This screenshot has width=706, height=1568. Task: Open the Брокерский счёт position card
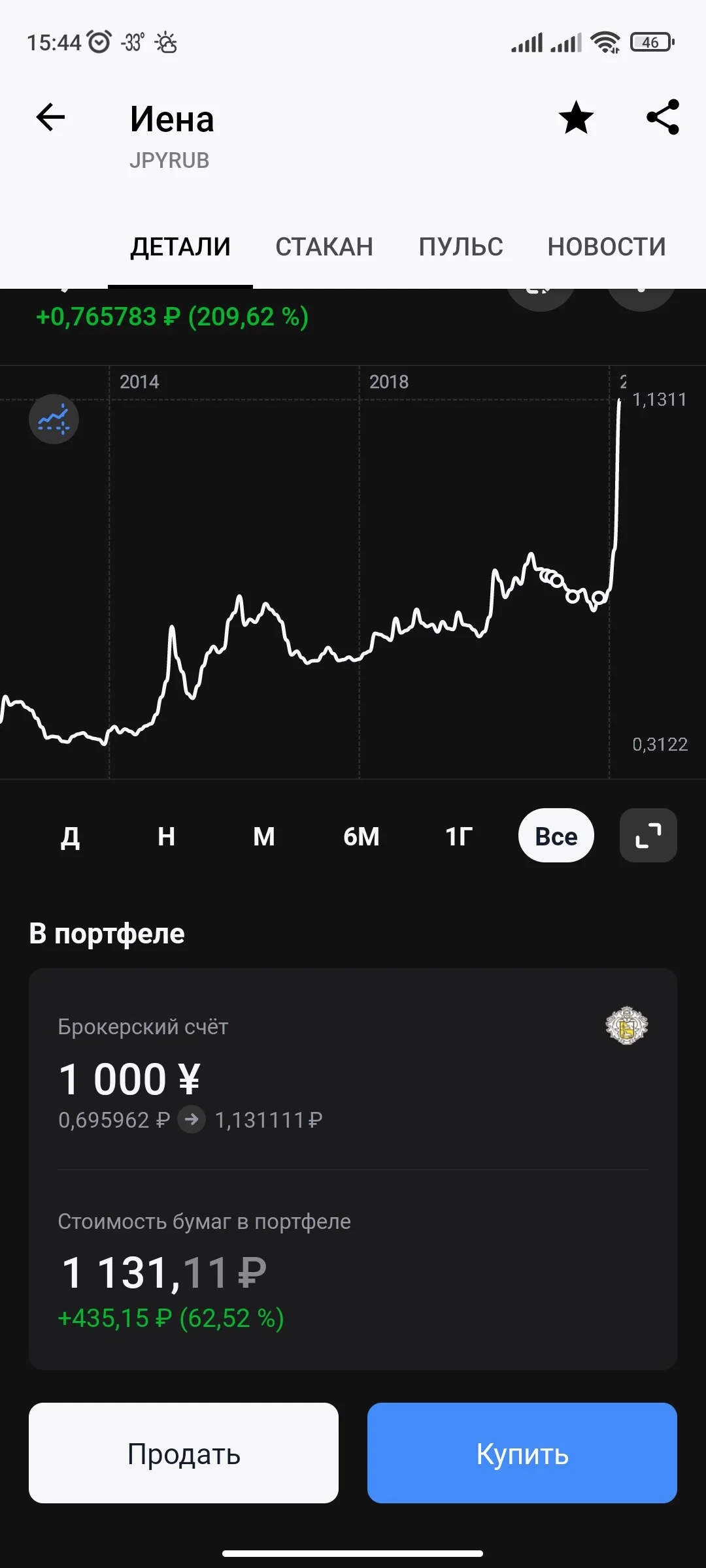pyautogui.click(x=353, y=1070)
